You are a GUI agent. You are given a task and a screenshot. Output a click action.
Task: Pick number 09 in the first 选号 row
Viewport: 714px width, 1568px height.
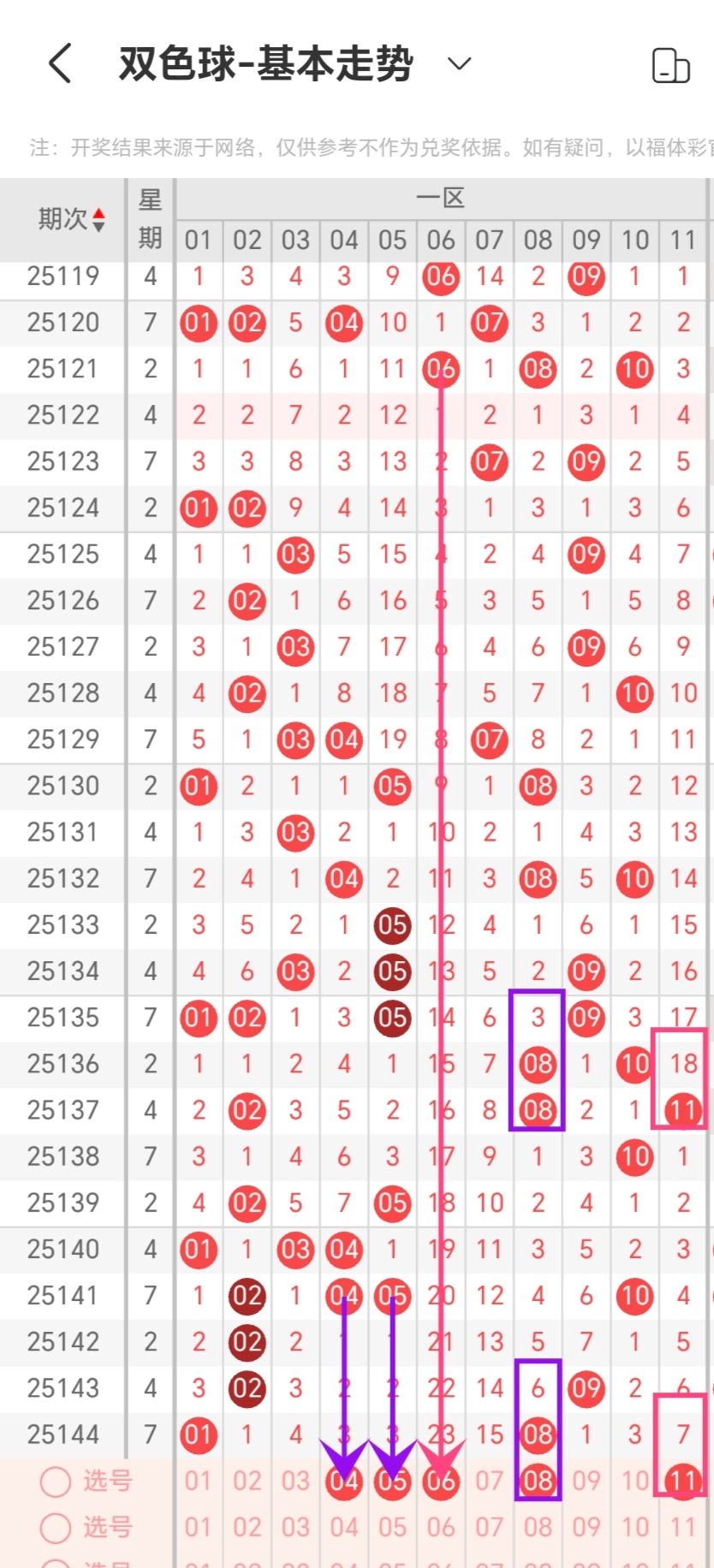click(586, 1482)
